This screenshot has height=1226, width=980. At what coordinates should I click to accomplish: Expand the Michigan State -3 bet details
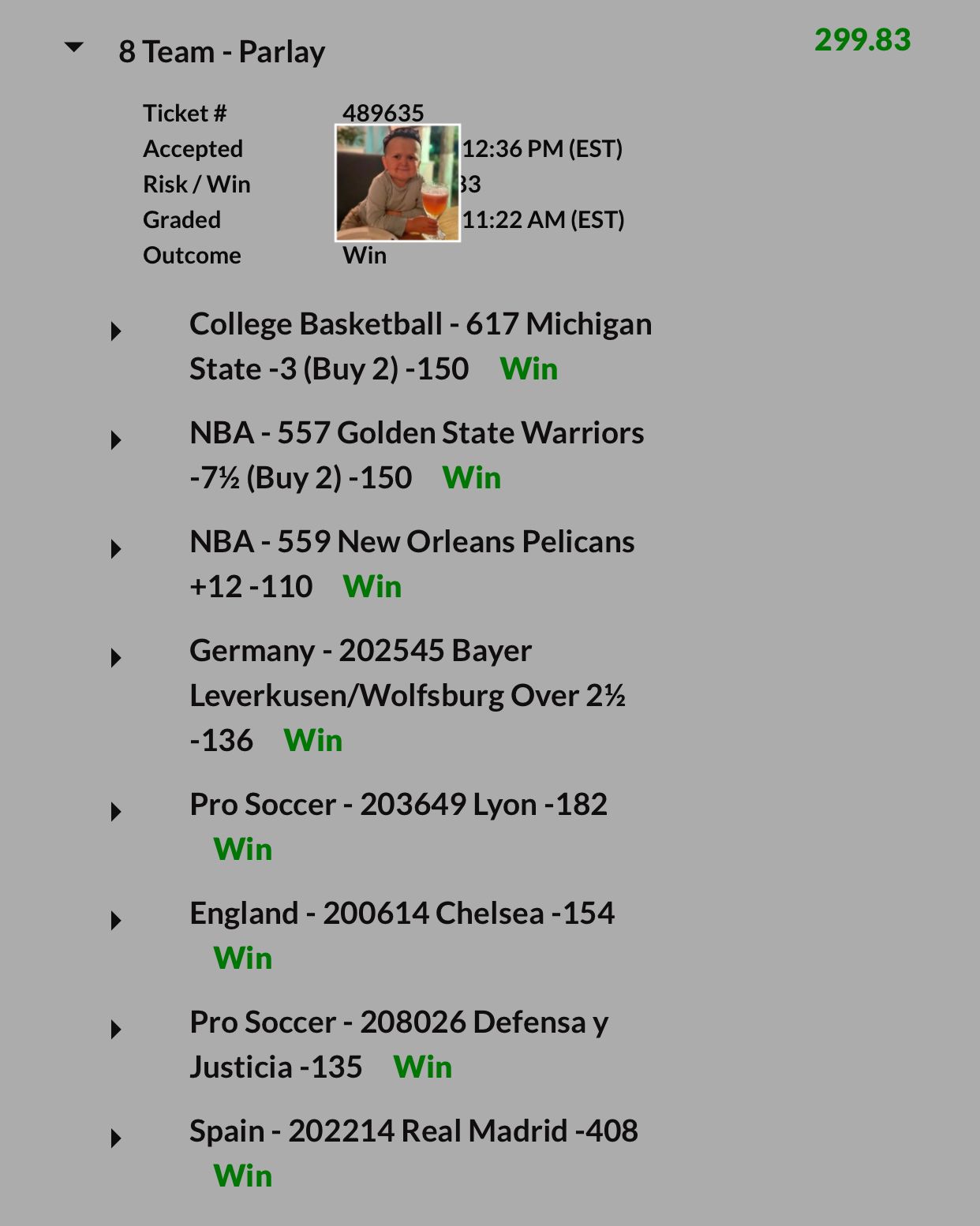(116, 331)
